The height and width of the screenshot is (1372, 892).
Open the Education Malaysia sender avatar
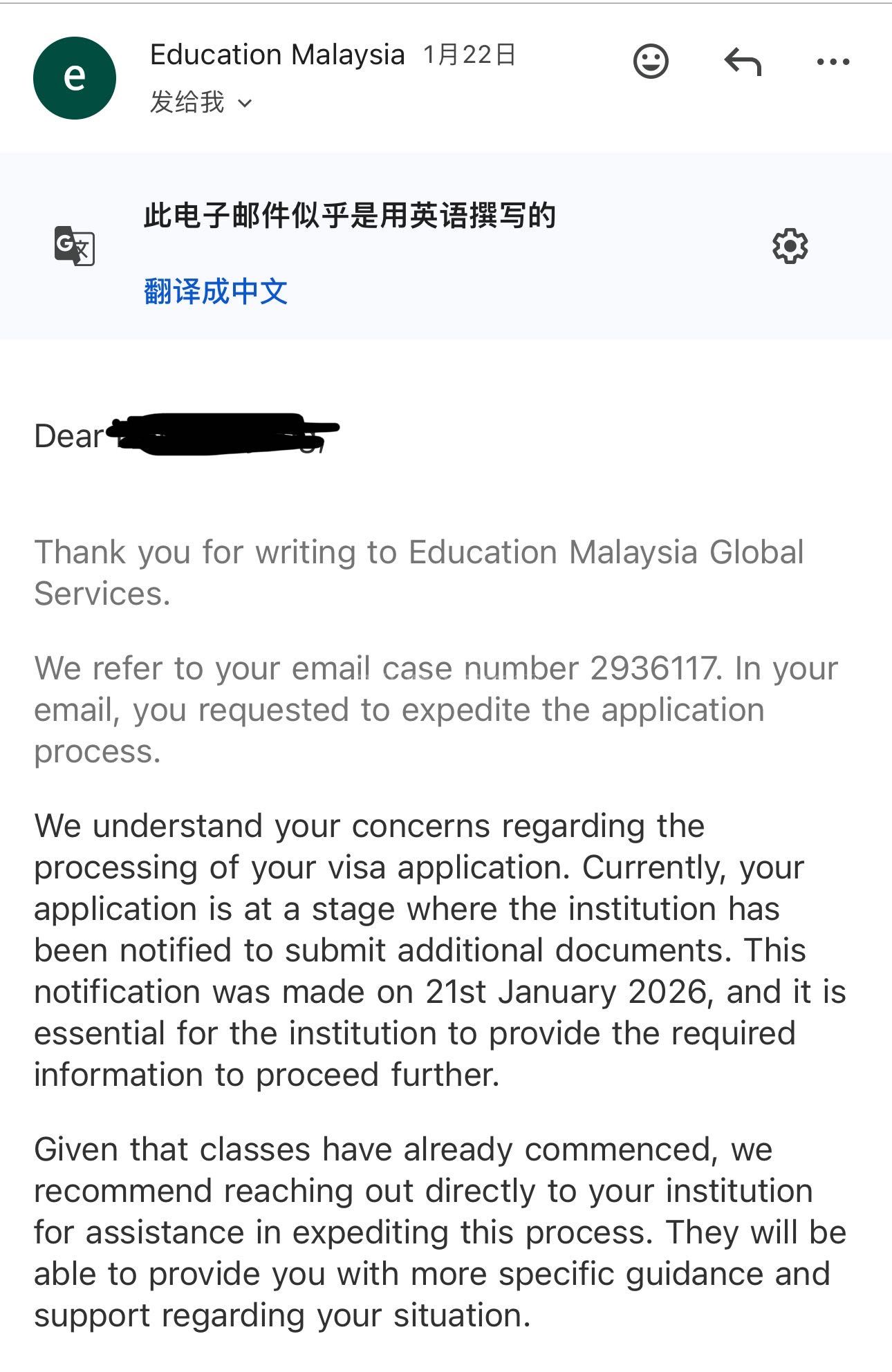pos(75,77)
